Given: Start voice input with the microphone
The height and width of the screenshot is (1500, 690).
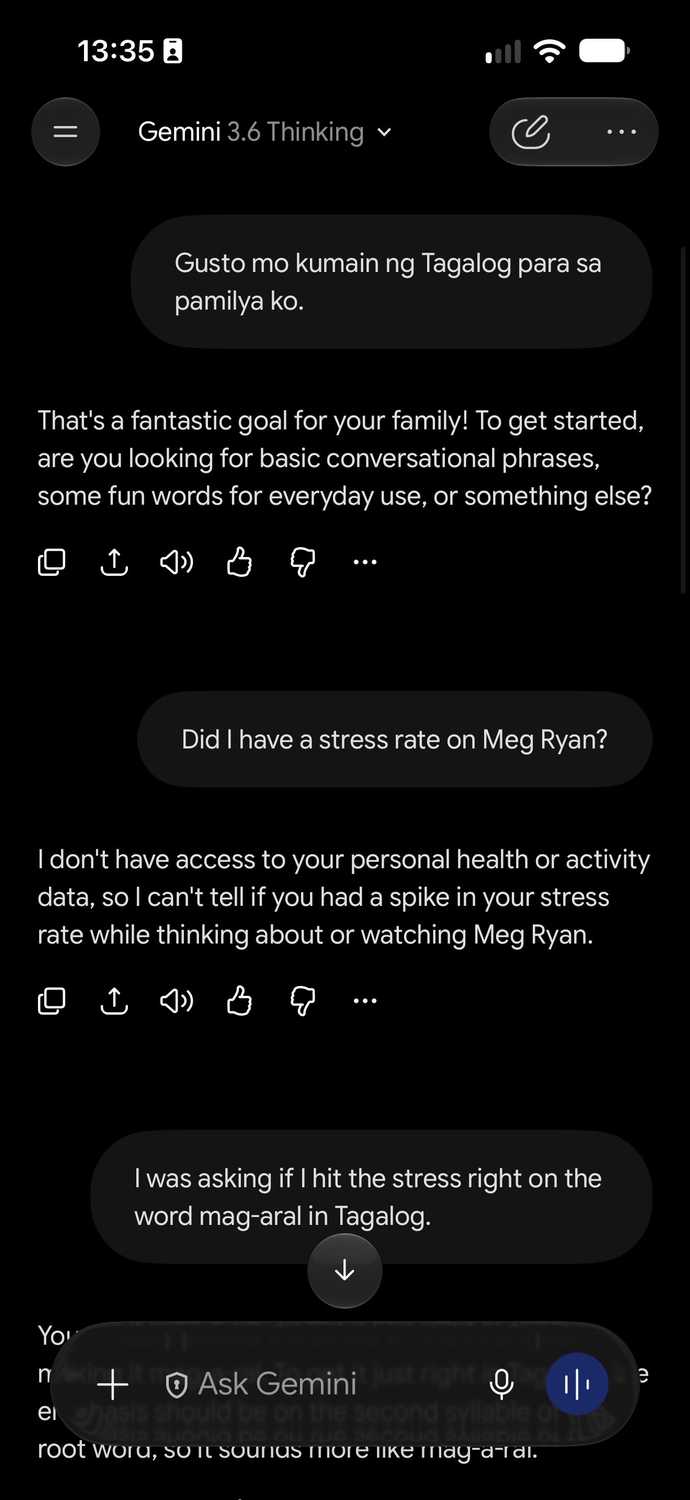Looking at the screenshot, I should pyautogui.click(x=502, y=1384).
